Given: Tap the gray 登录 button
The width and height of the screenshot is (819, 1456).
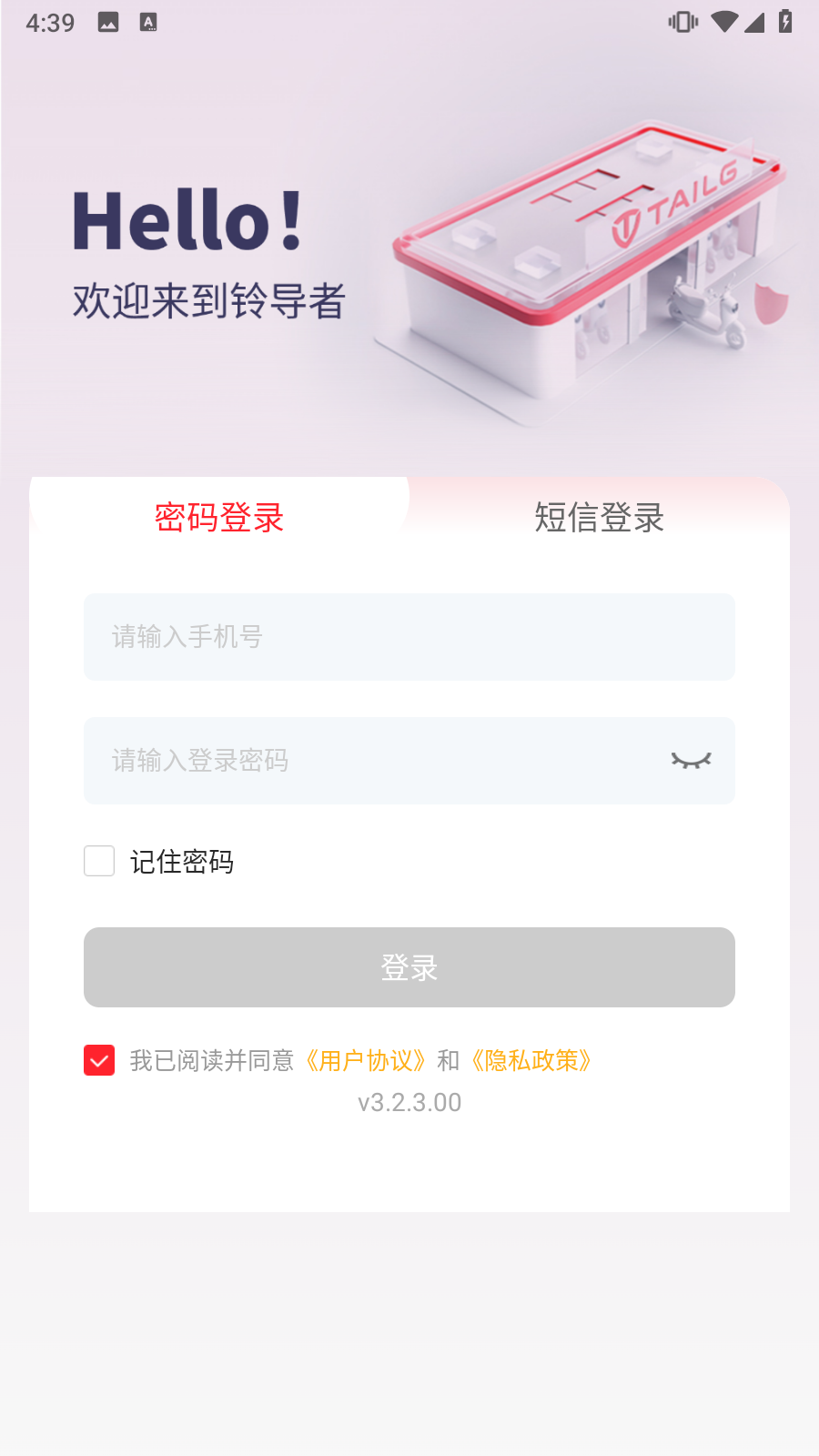Looking at the screenshot, I should [409, 967].
